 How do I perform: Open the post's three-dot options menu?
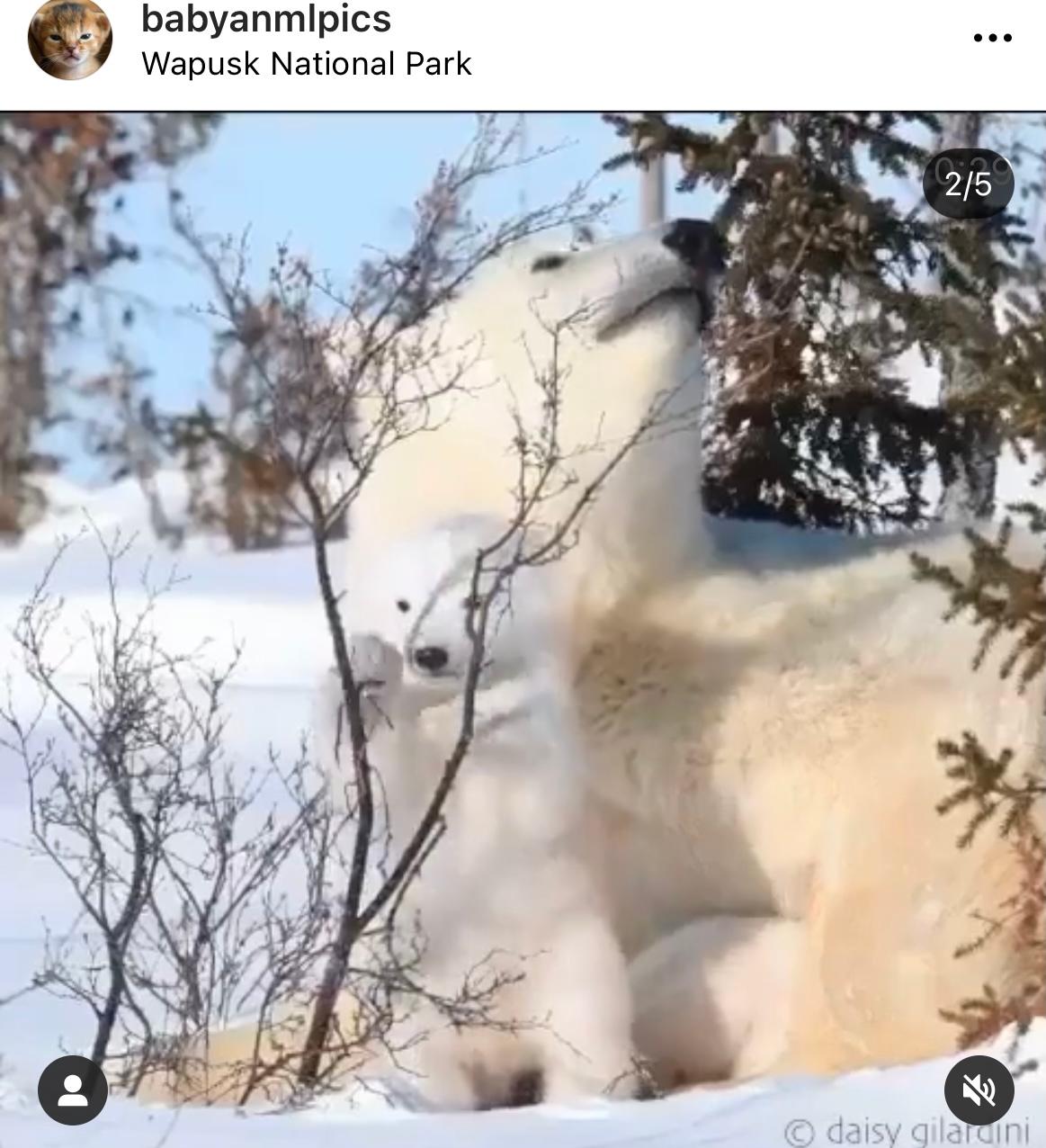point(992,38)
